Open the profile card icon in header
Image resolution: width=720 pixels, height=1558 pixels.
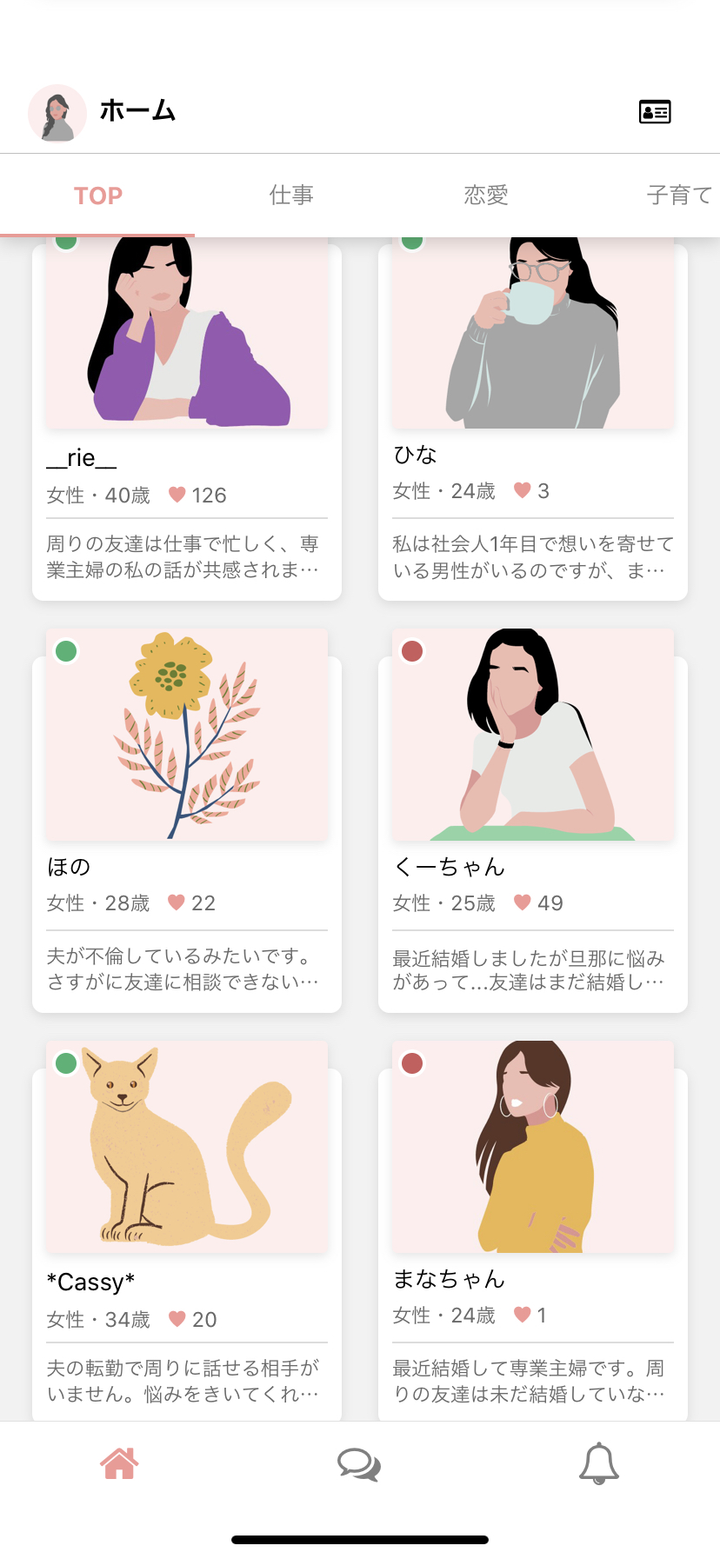(655, 112)
